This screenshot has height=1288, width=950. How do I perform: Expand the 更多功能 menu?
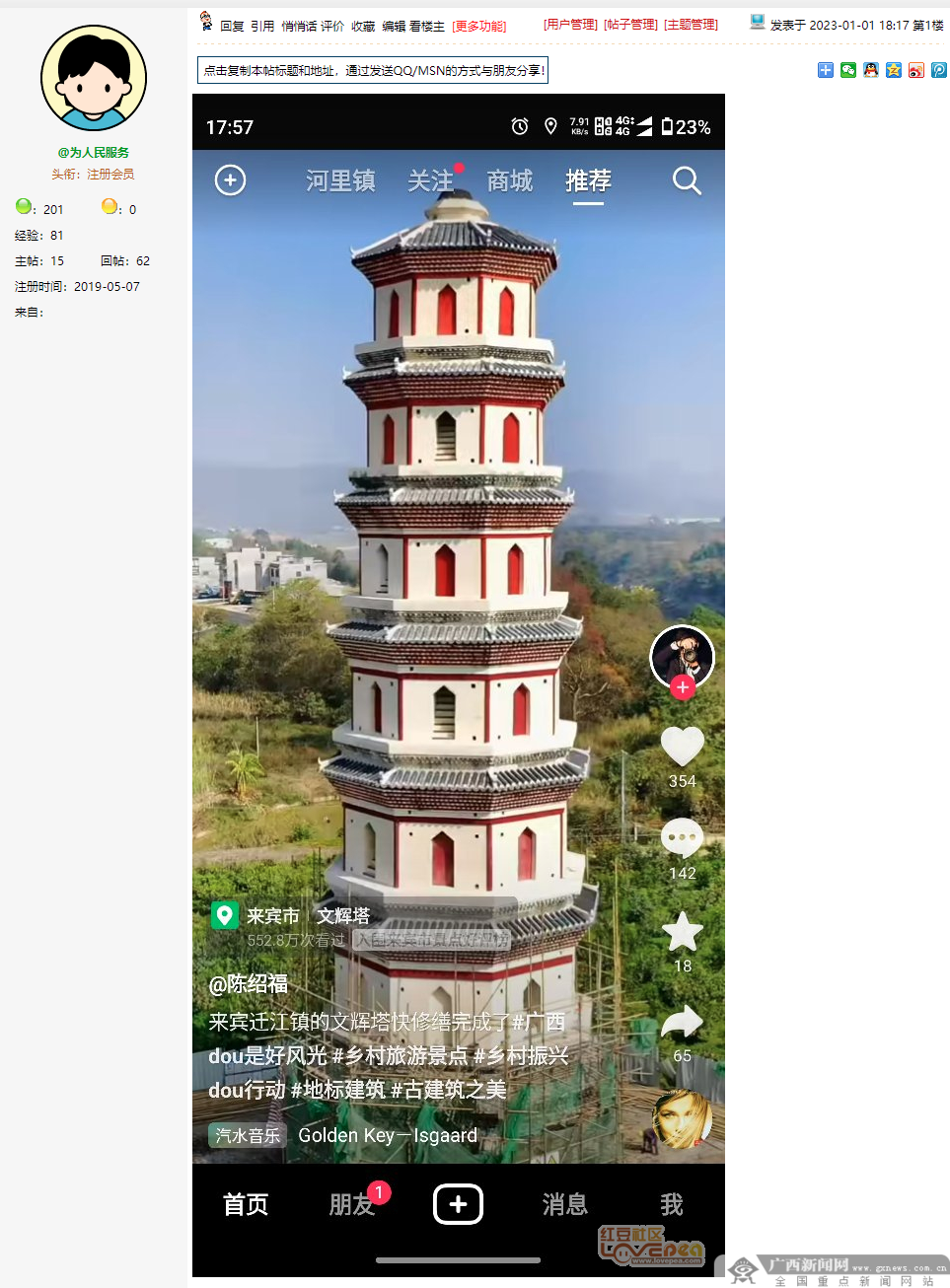tap(479, 26)
